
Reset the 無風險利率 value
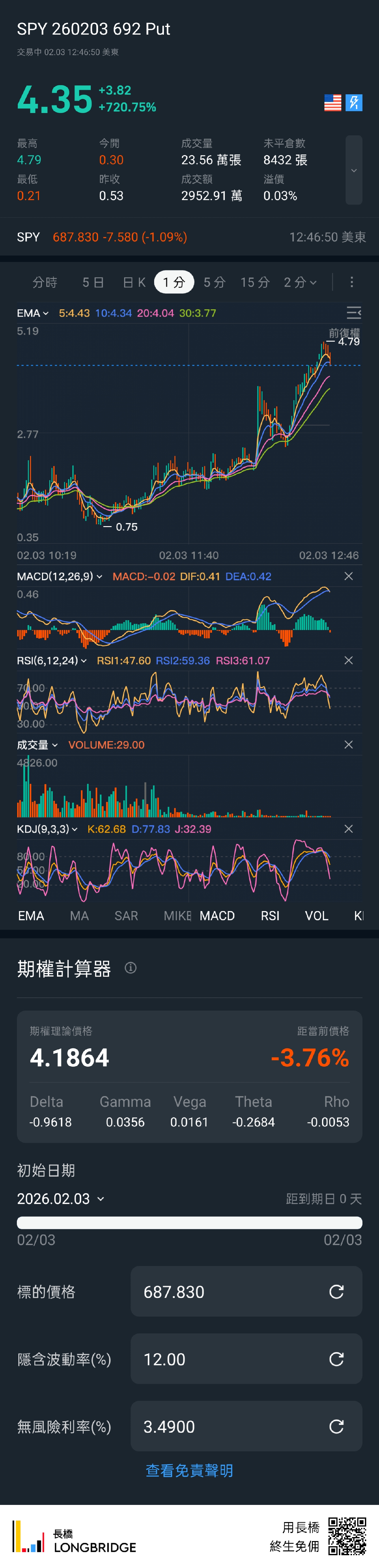pos(336,1427)
